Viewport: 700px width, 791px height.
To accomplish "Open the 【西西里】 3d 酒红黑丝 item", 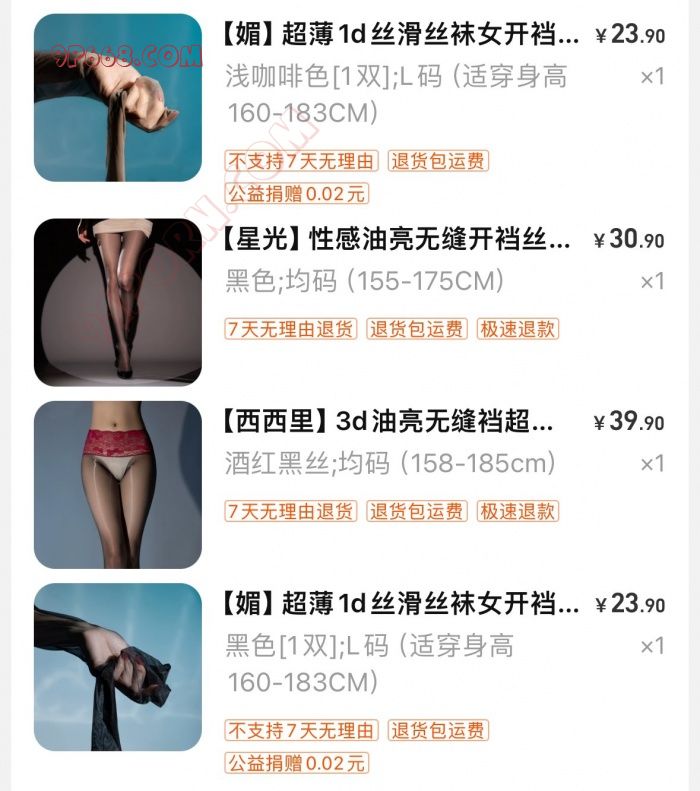I will coord(388,422).
